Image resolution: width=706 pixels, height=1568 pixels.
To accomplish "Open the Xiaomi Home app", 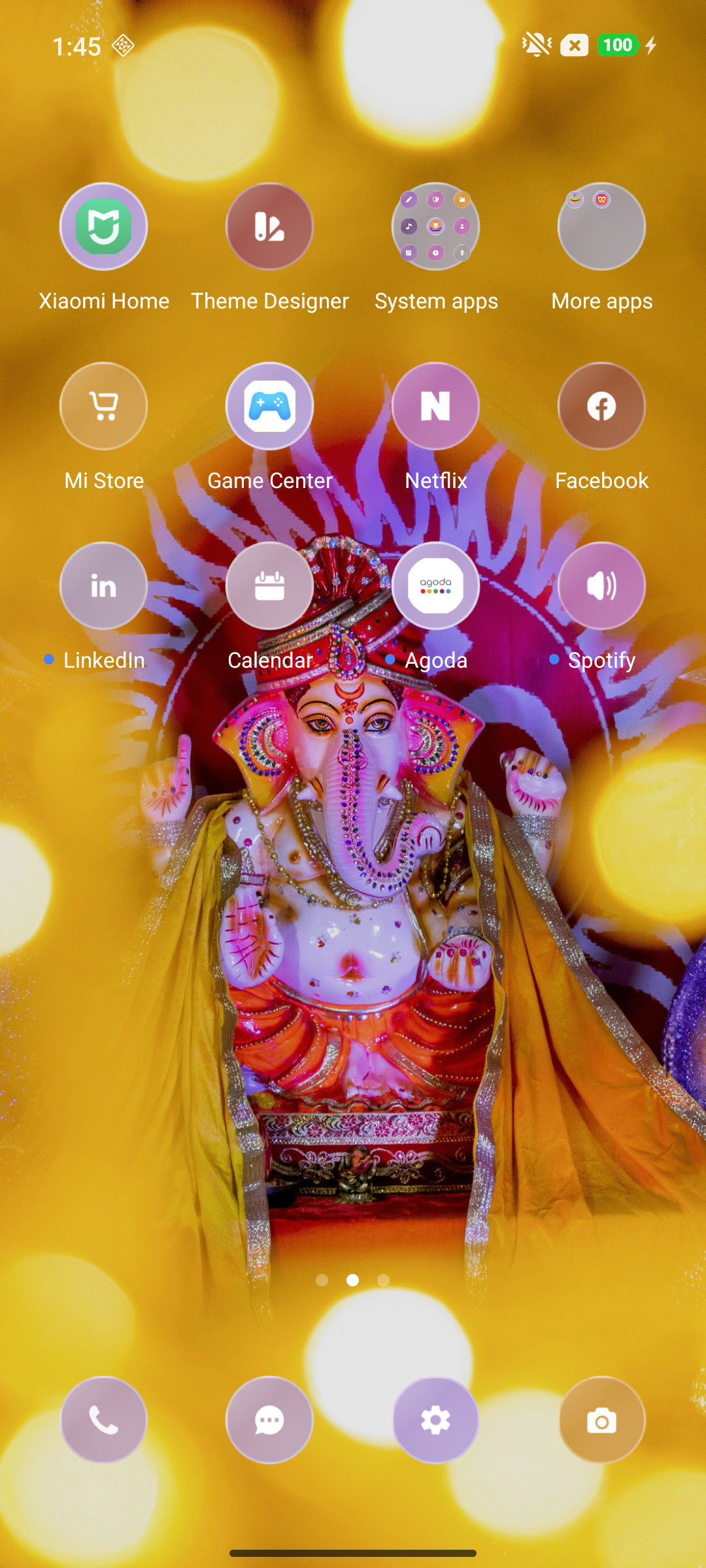I will pos(103,226).
